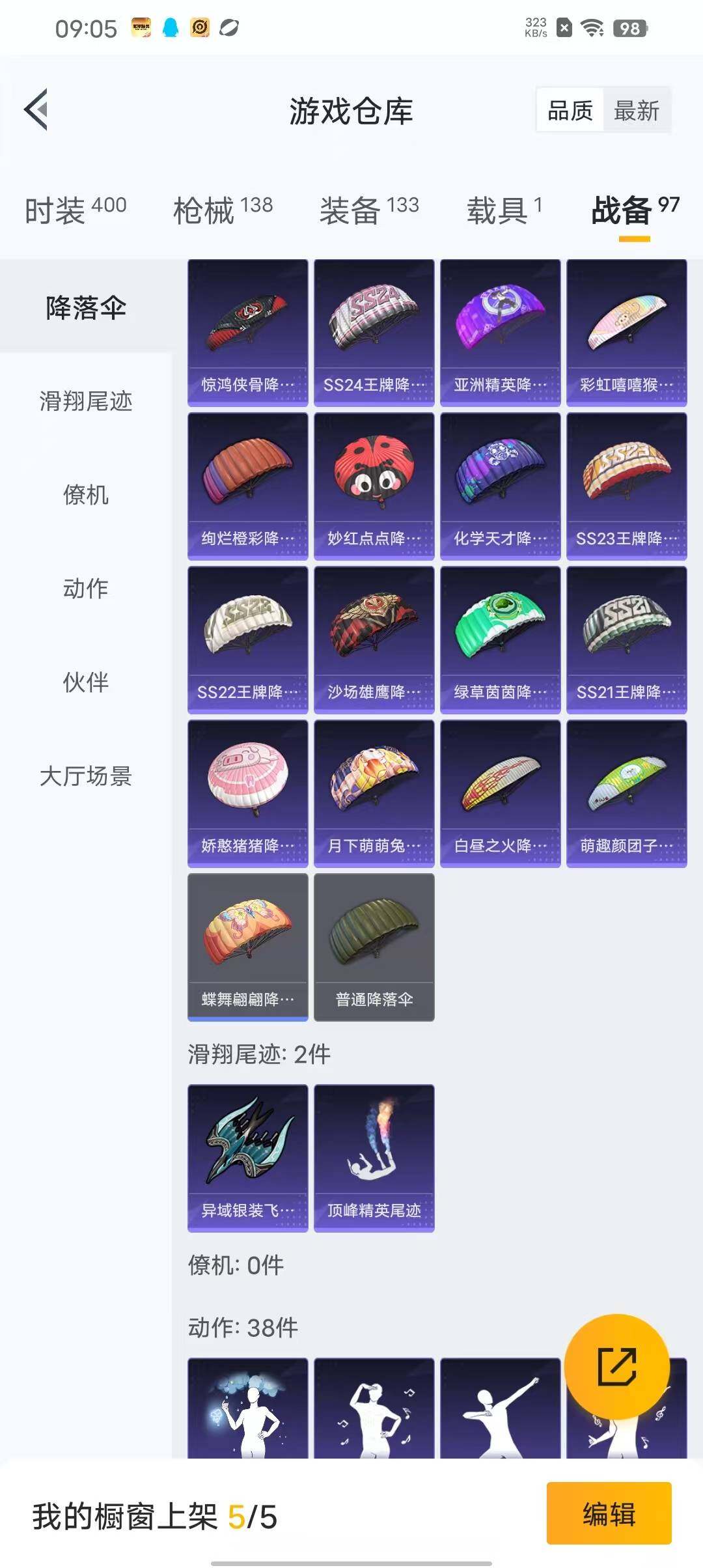
Task: Tap the 编辑 button
Action: [609, 1514]
